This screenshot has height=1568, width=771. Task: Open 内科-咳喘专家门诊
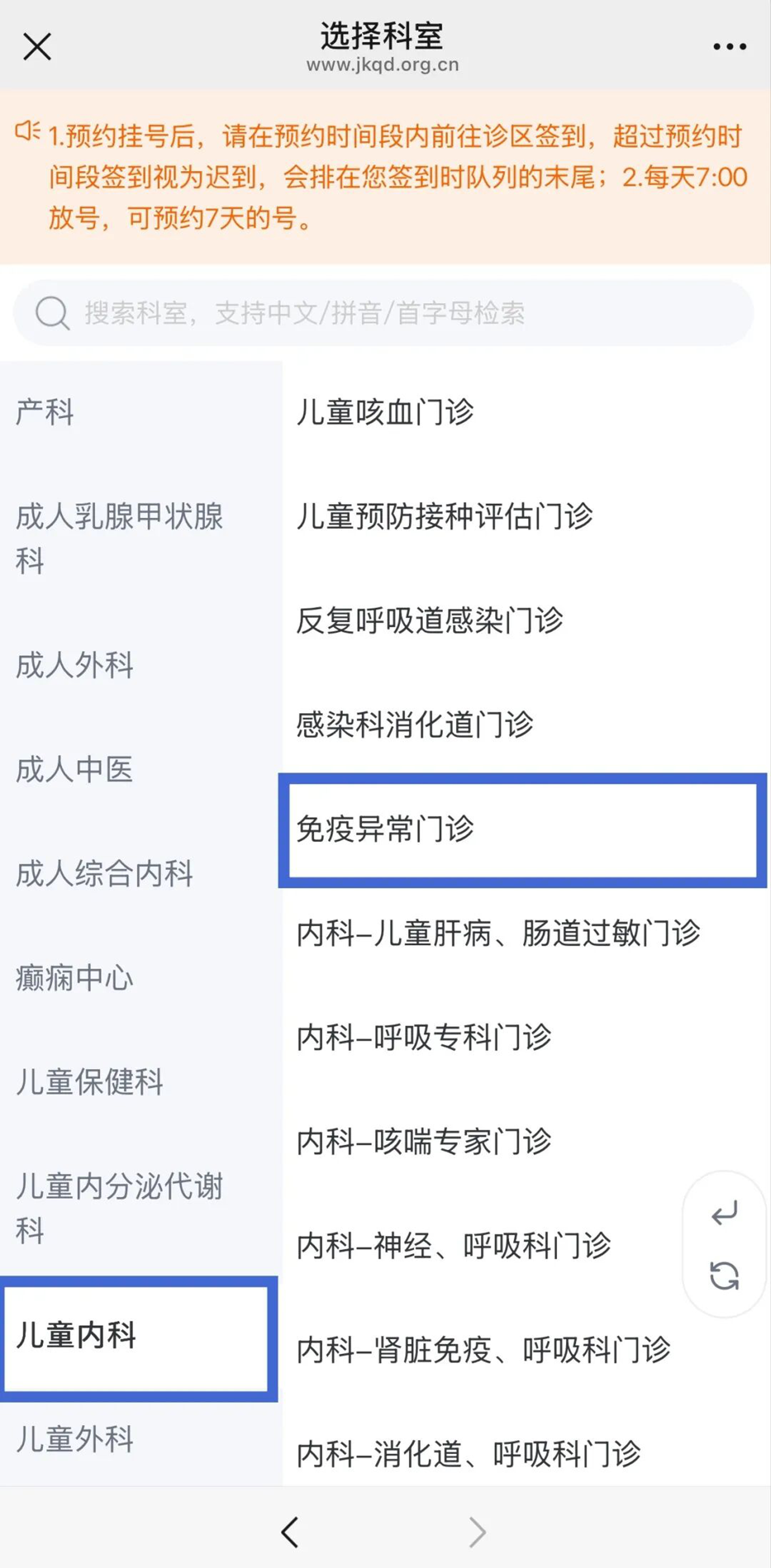tap(424, 1141)
